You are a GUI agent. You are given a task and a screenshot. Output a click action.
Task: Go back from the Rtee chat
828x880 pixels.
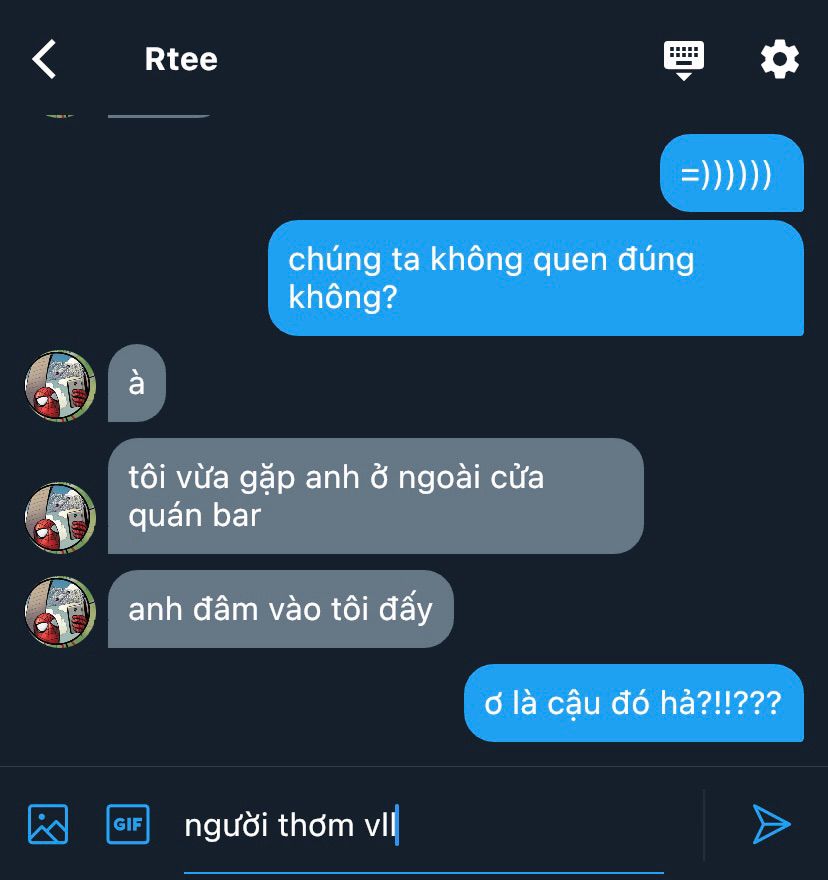point(45,60)
